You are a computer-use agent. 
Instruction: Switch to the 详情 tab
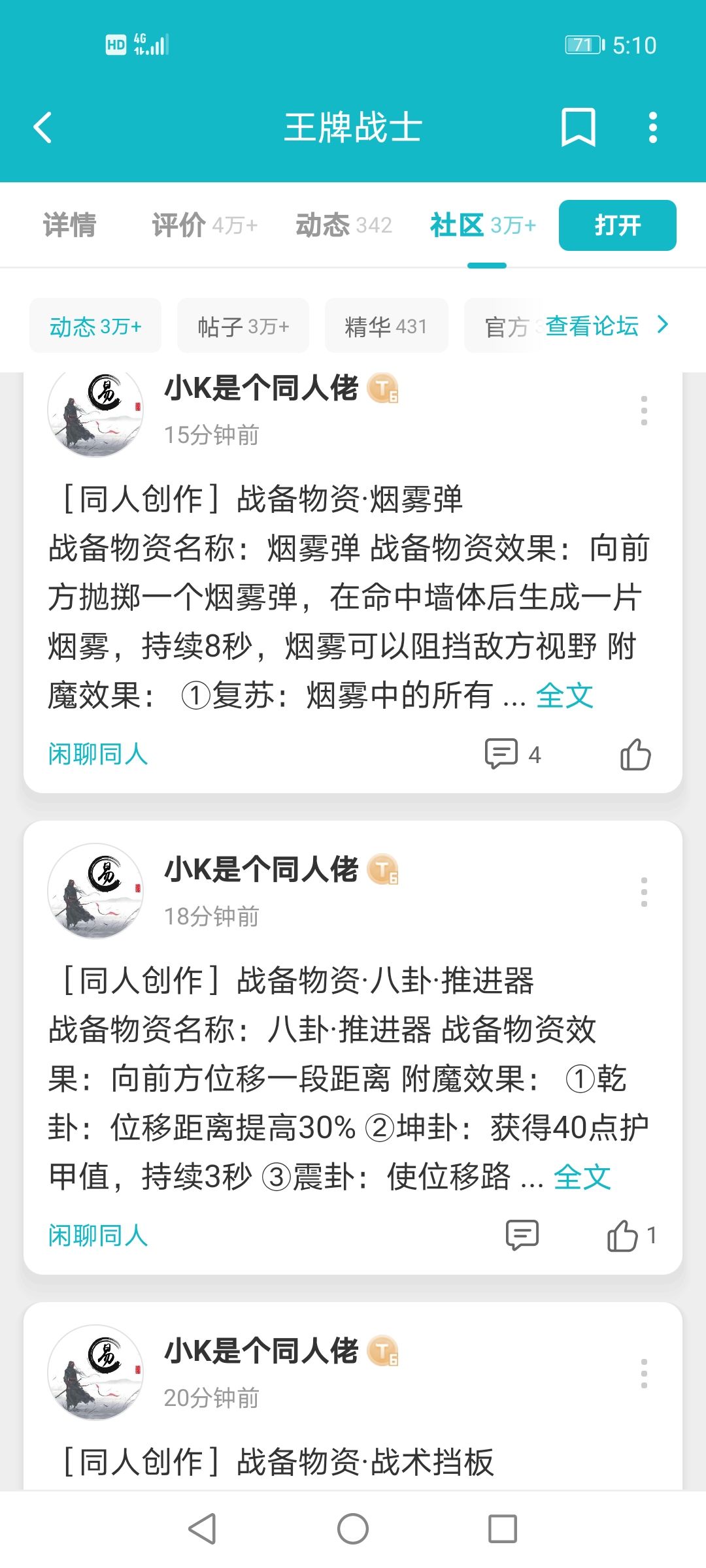[70, 225]
